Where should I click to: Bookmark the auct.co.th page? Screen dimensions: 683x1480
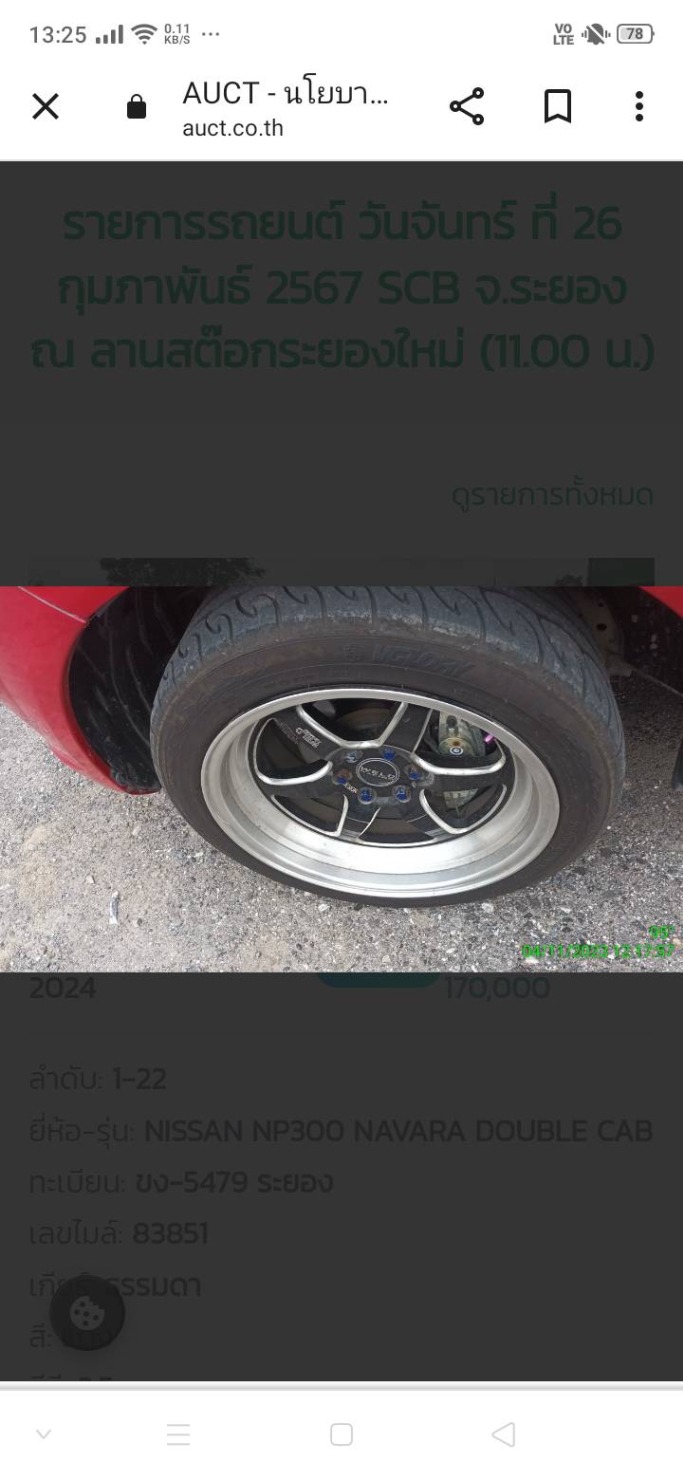[556, 107]
